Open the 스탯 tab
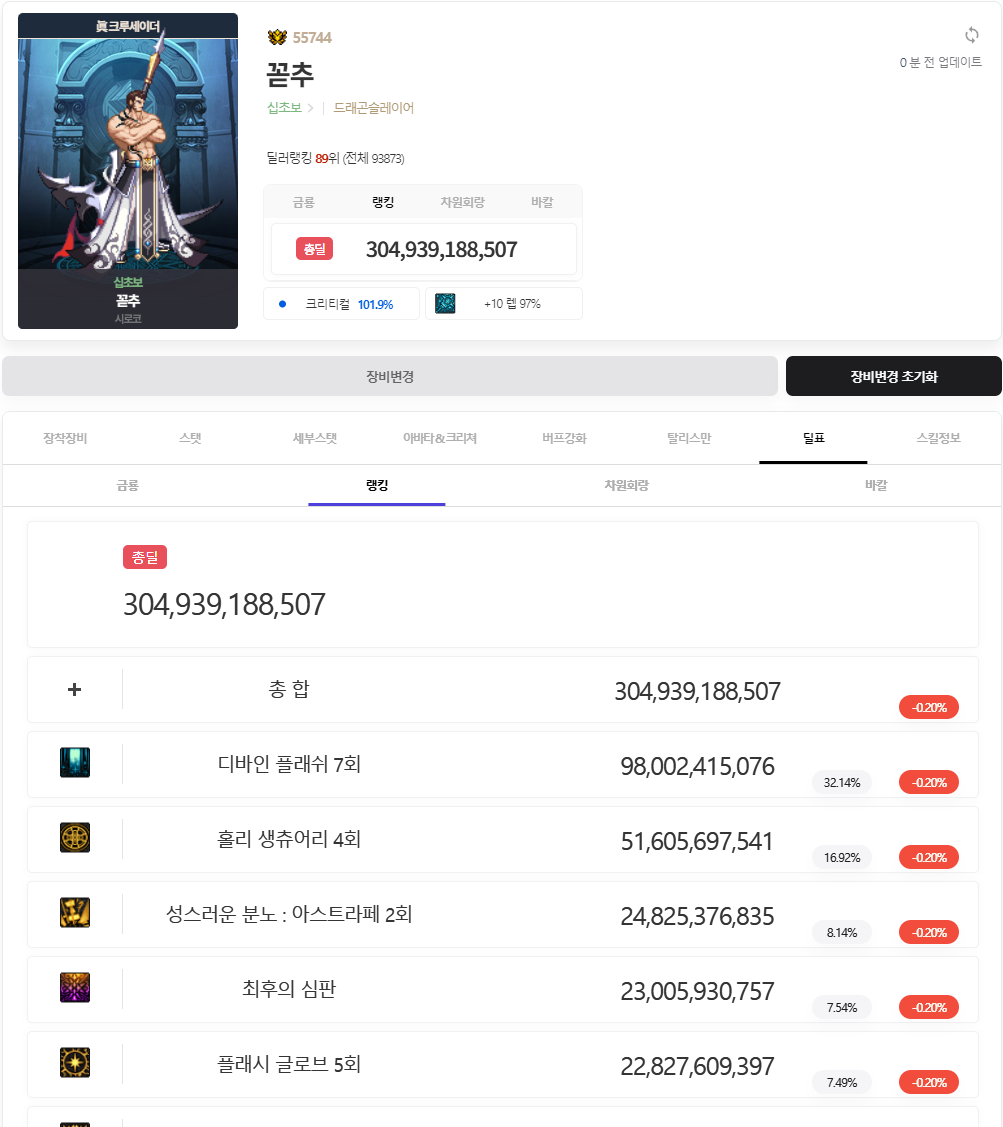 [x=190, y=438]
